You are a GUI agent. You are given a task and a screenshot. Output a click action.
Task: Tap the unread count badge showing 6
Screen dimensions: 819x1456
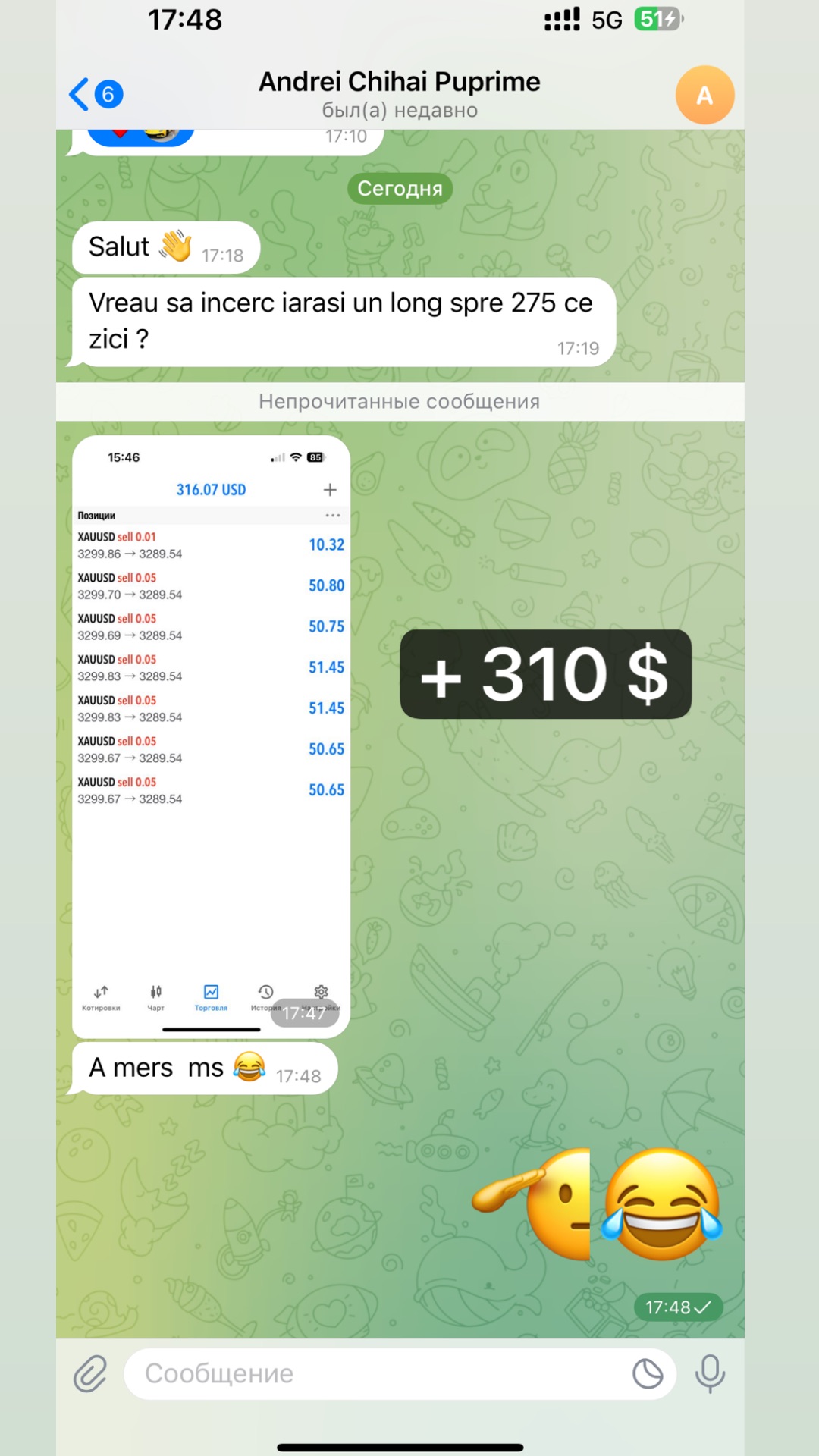pos(108,93)
